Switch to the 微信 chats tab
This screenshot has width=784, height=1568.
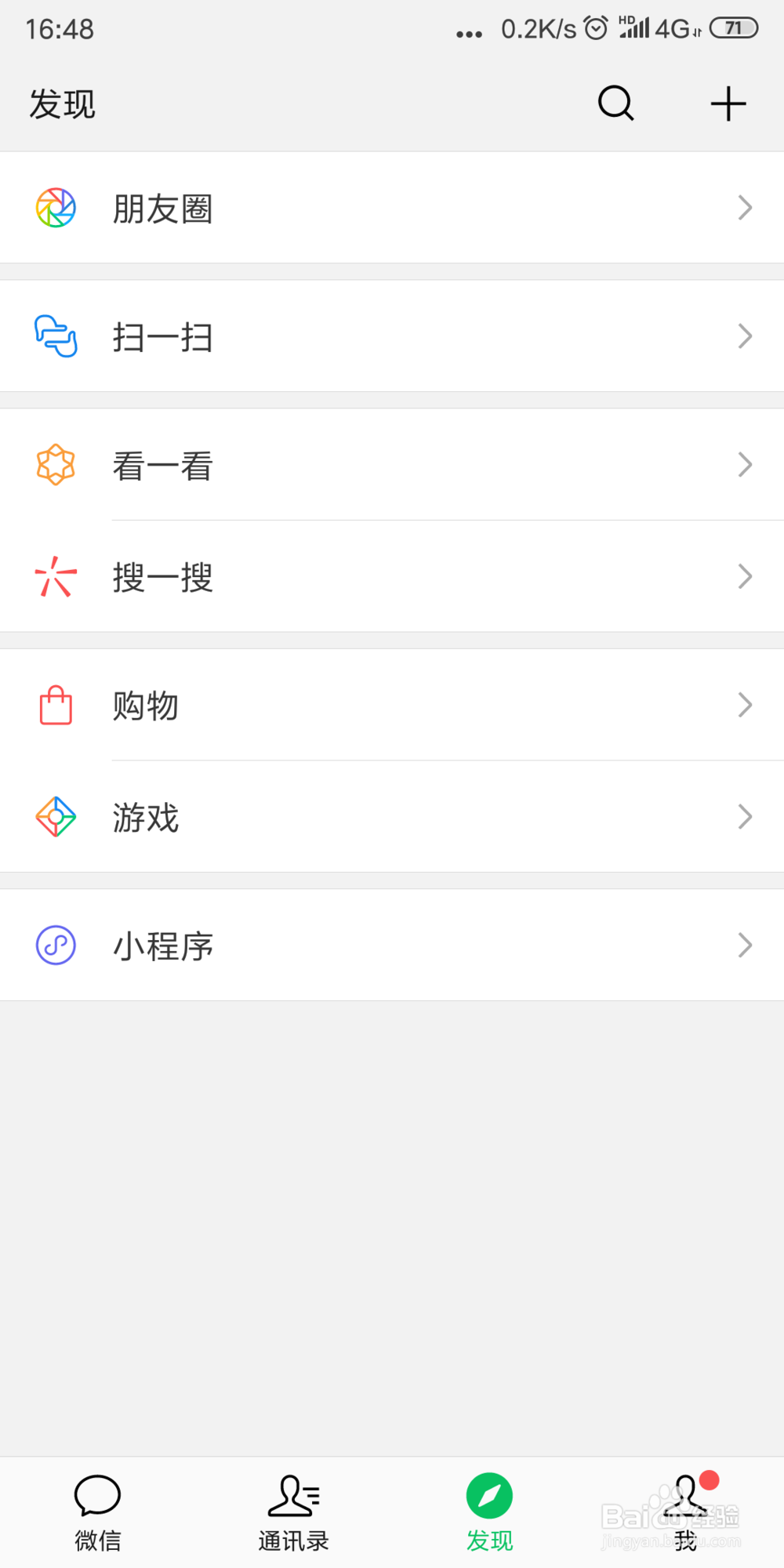(x=98, y=1513)
